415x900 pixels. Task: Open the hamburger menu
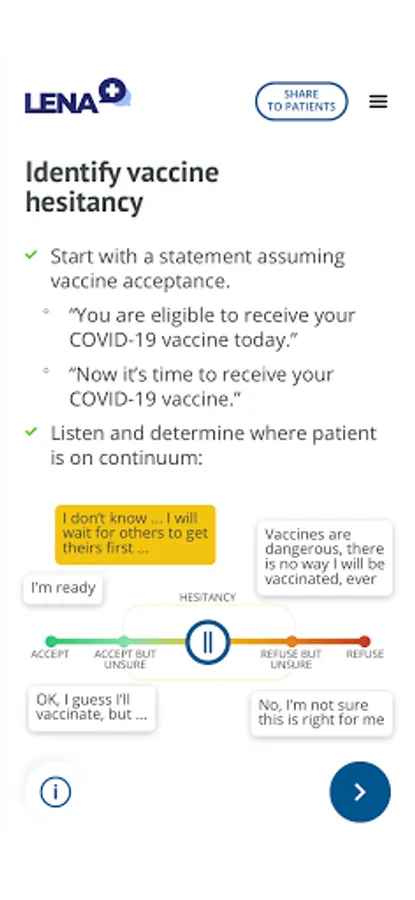pos(378,102)
